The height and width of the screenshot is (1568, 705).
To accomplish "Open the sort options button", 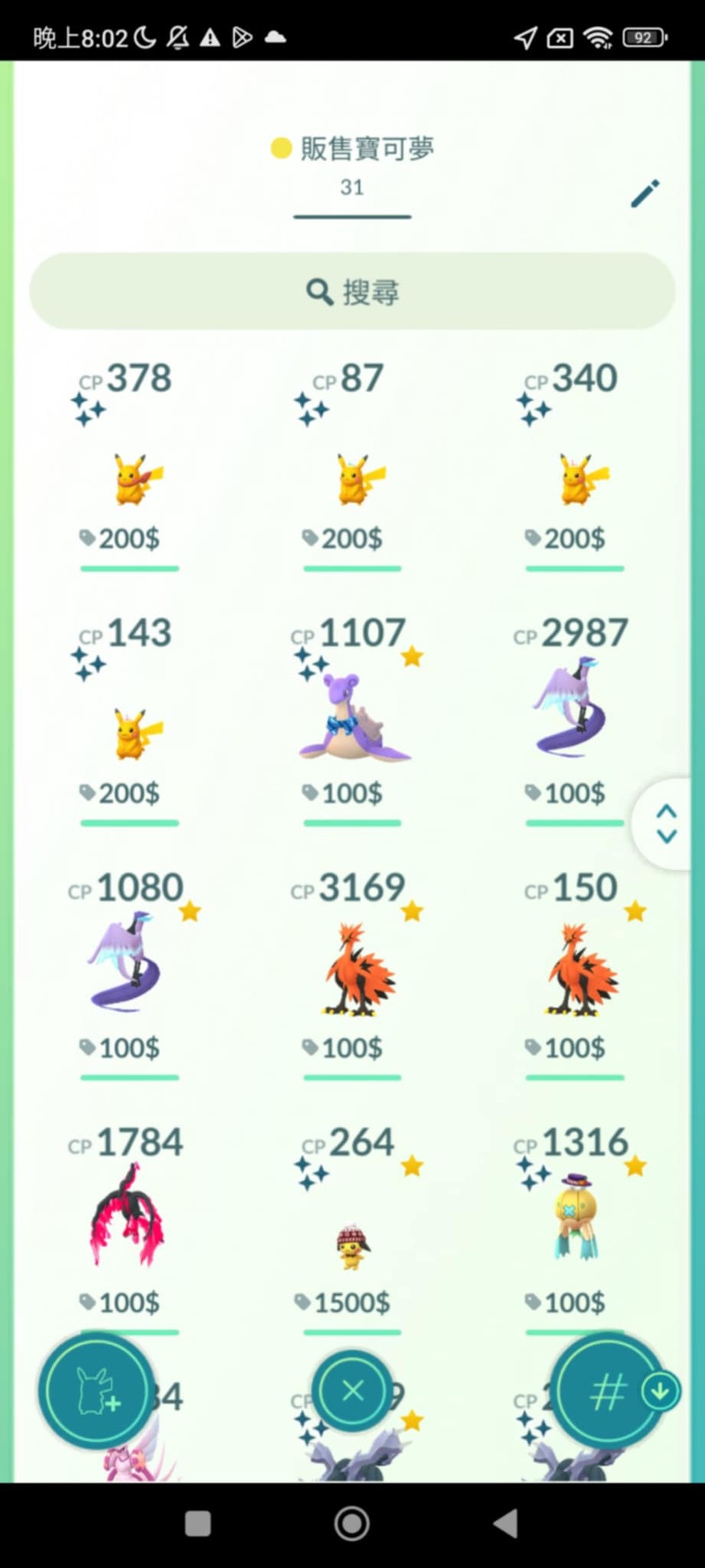I will [609, 1391].
